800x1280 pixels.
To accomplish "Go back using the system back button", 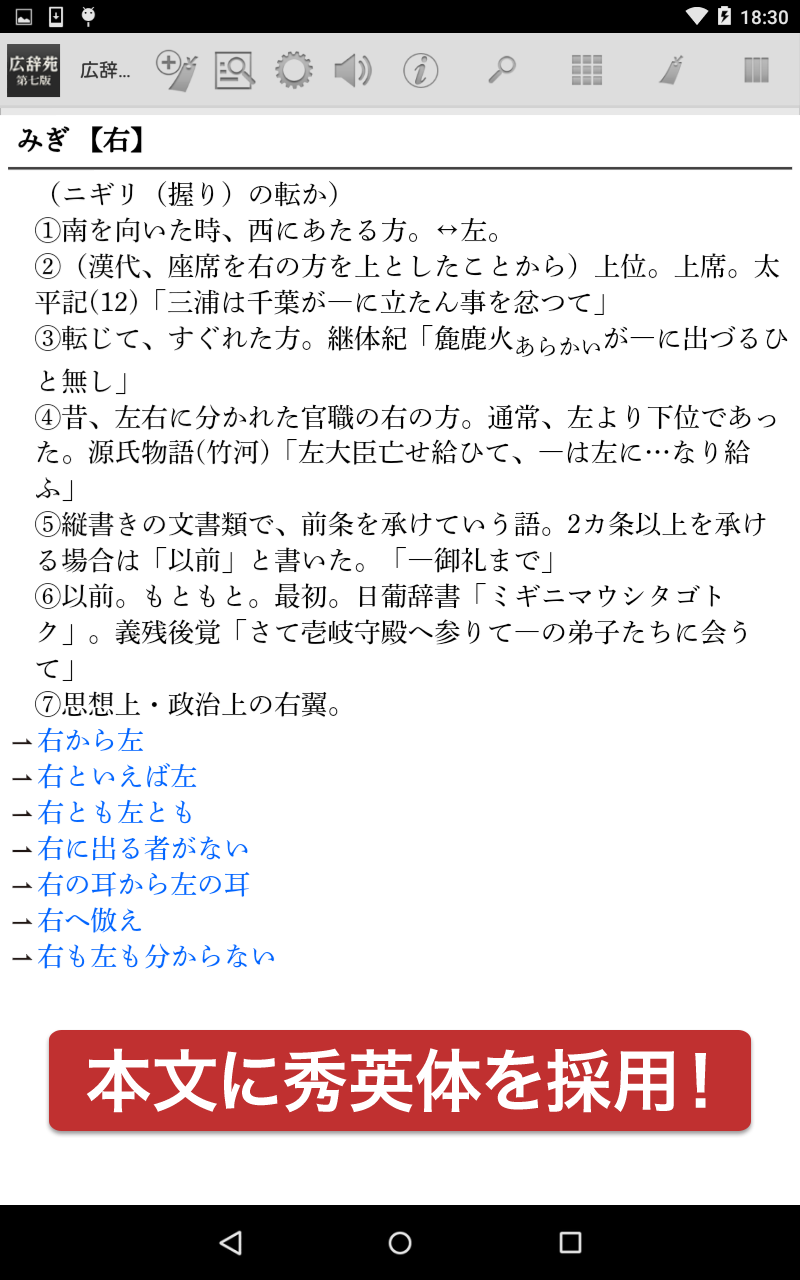I will click(231, 1242).
